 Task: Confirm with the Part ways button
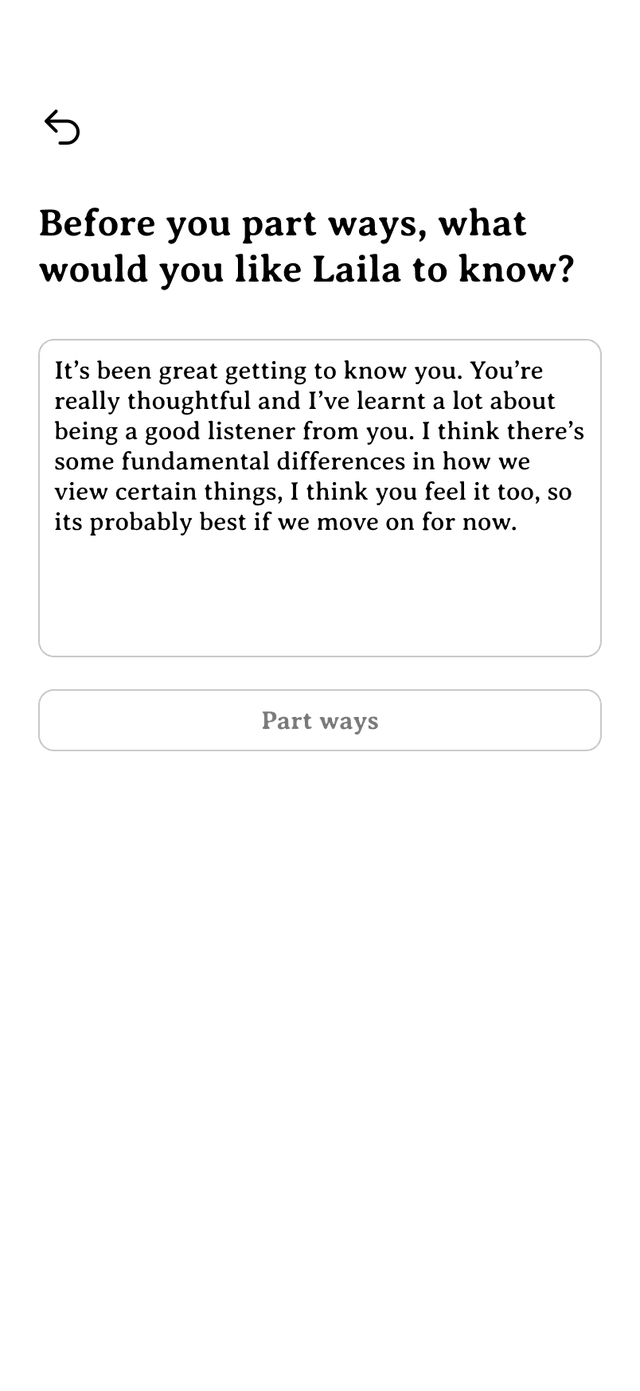pyautogui.click(x=320, y=720)
